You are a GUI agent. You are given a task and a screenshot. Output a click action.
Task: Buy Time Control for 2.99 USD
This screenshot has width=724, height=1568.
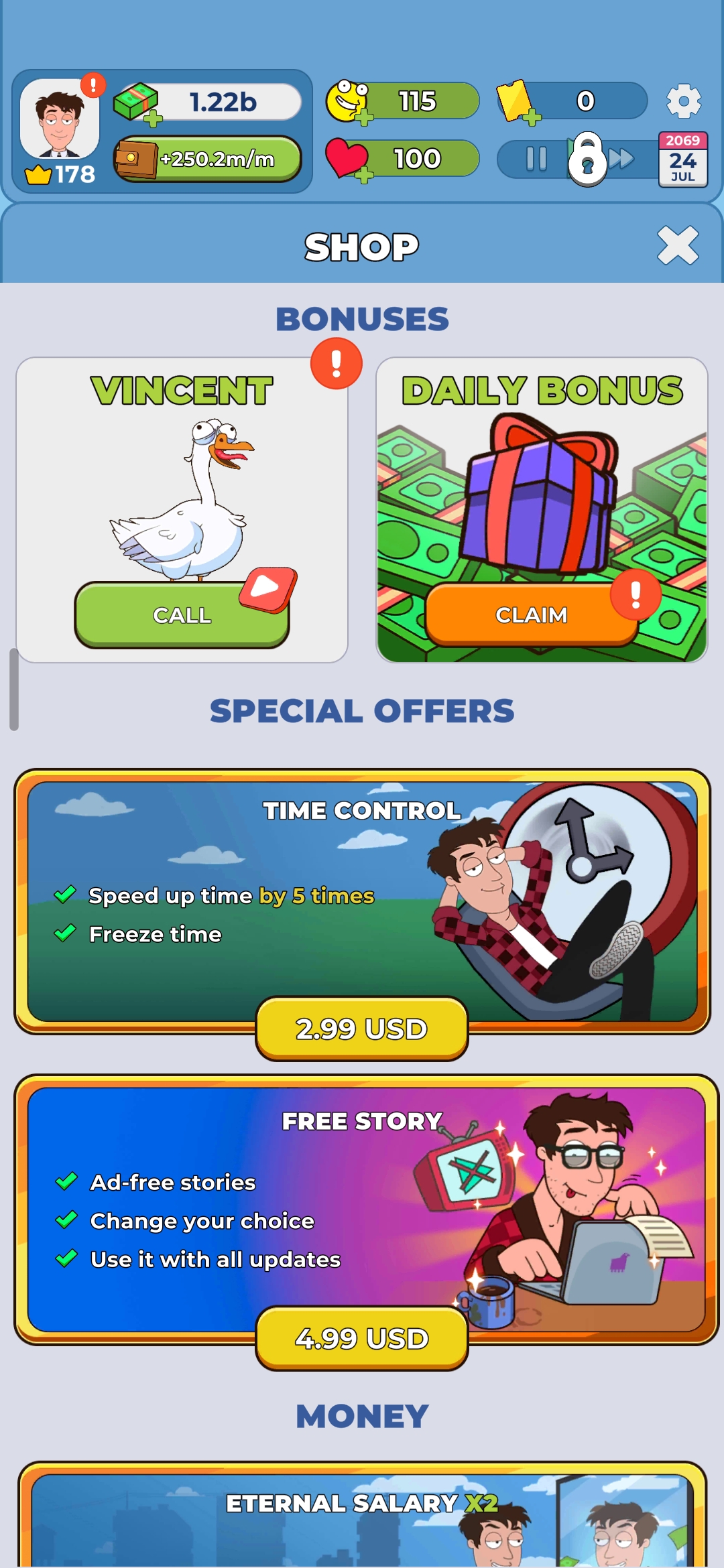(x=362, y=1029)
